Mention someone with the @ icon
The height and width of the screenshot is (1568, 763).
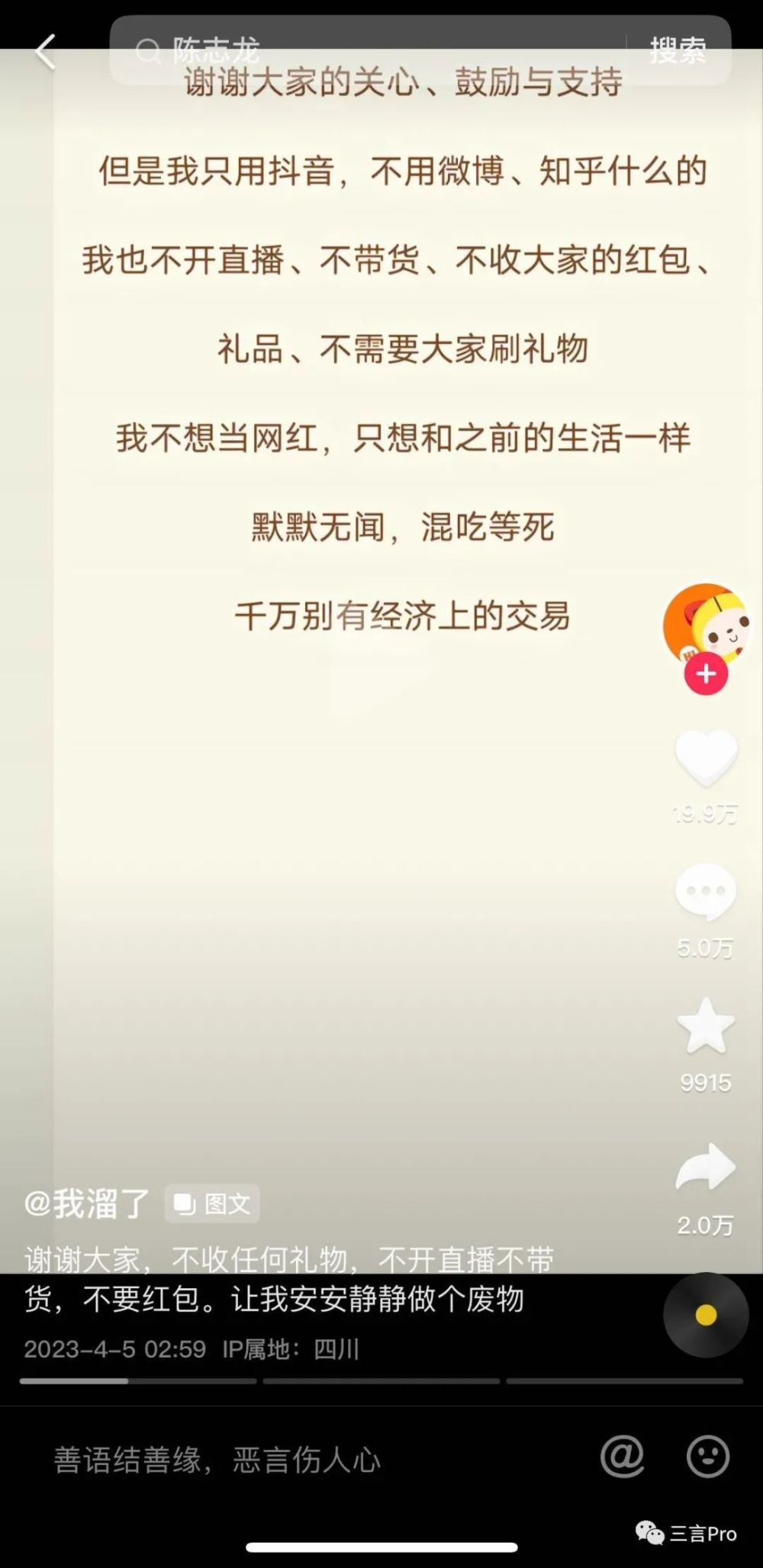click(622, 1457)
